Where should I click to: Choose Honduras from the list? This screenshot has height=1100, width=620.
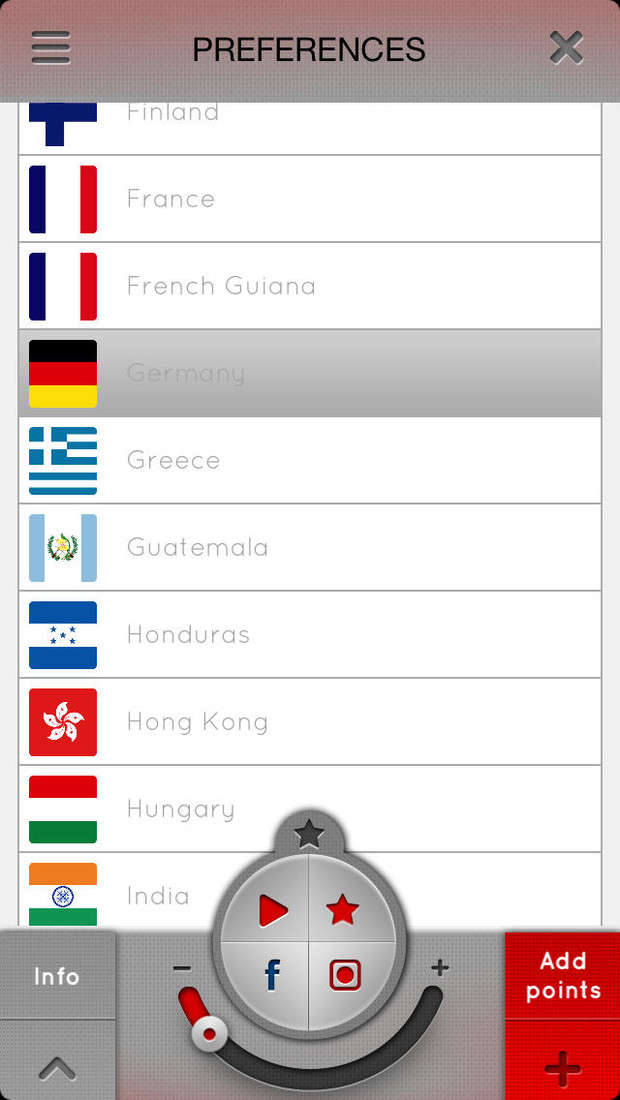310,634
